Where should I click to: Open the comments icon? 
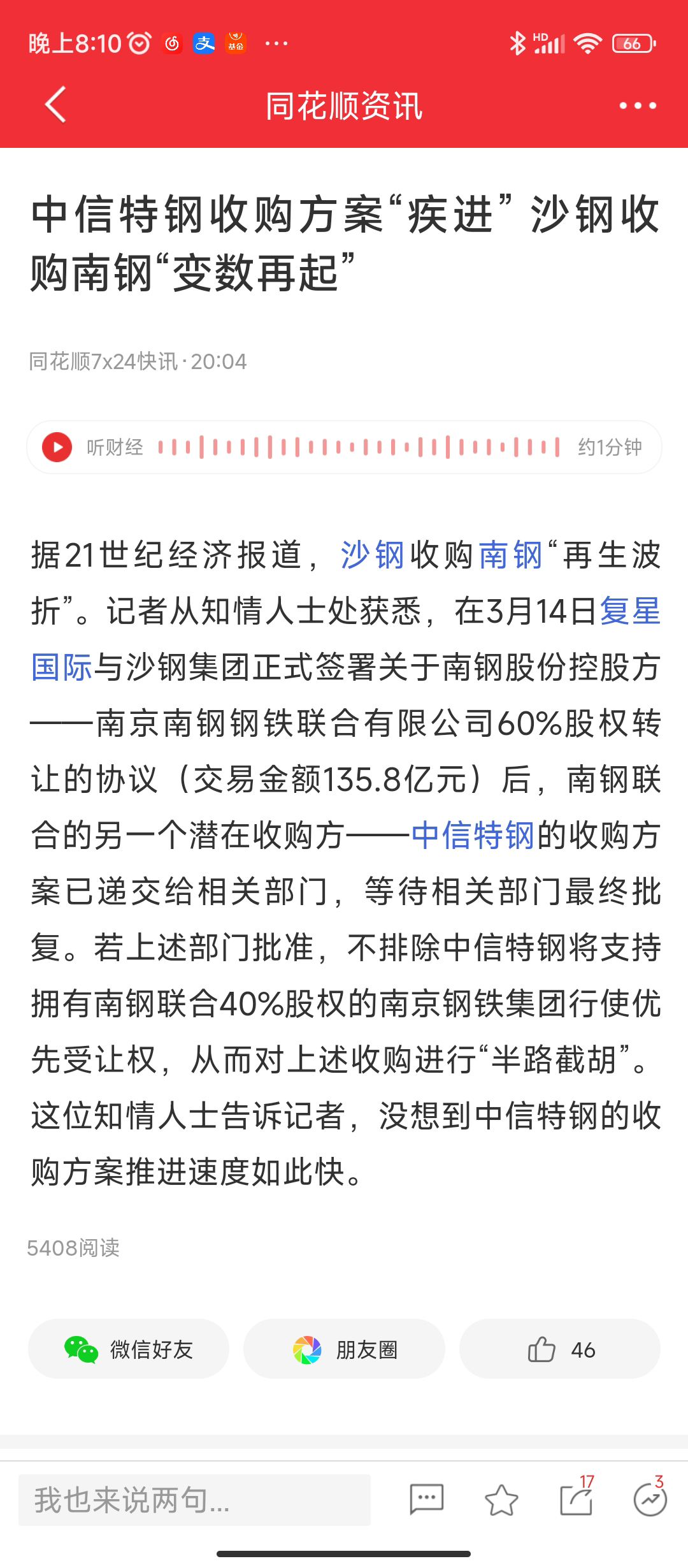click(426, 1500)
